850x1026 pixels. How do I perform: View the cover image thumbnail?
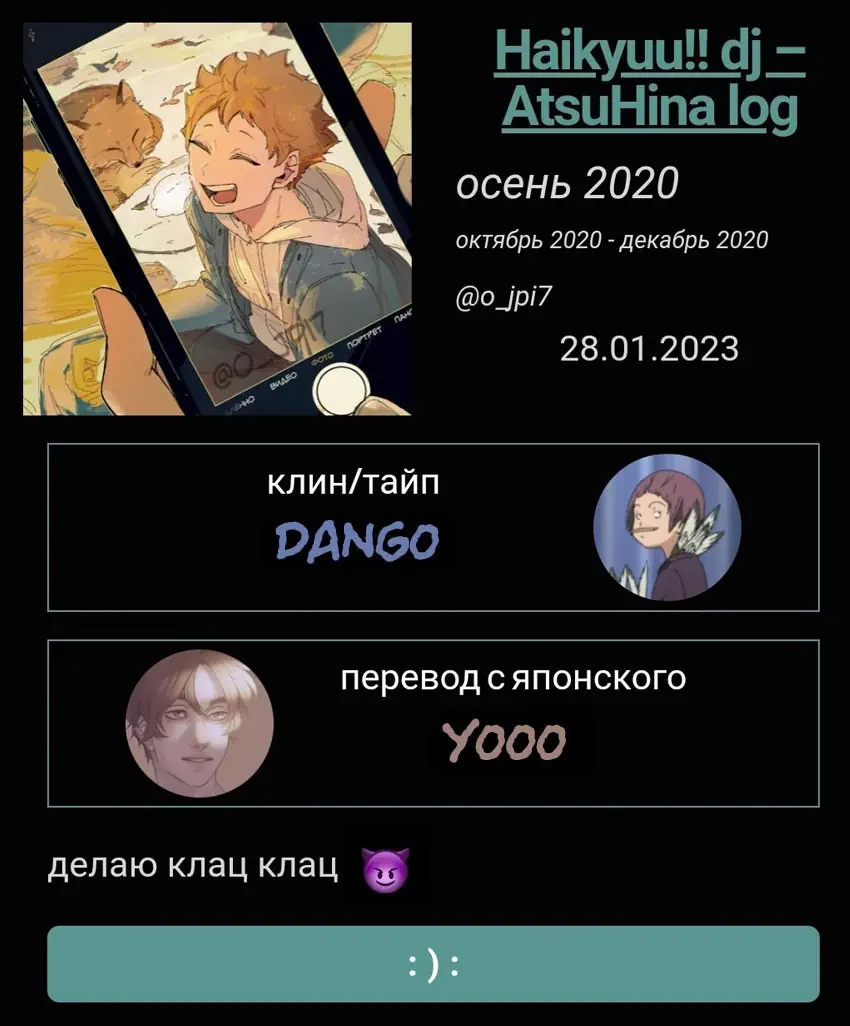[217, 219]
